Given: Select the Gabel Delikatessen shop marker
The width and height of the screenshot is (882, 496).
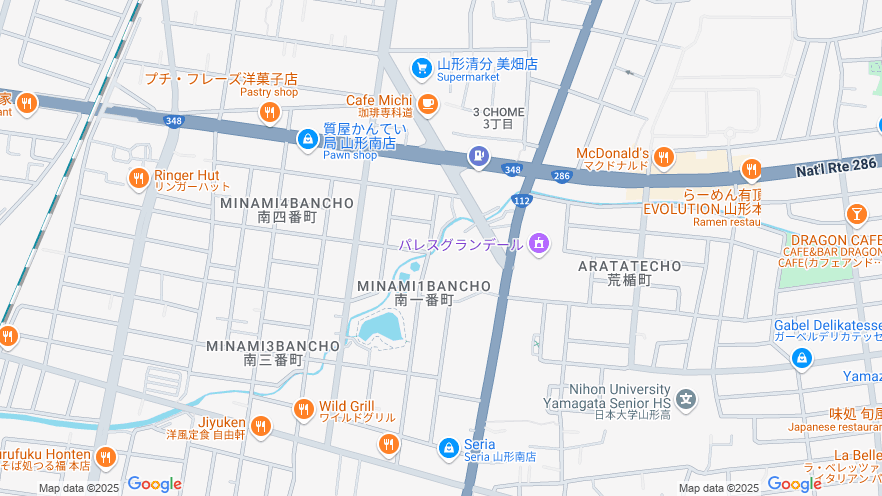Looking at the screenshot, I should coord(802,358).
